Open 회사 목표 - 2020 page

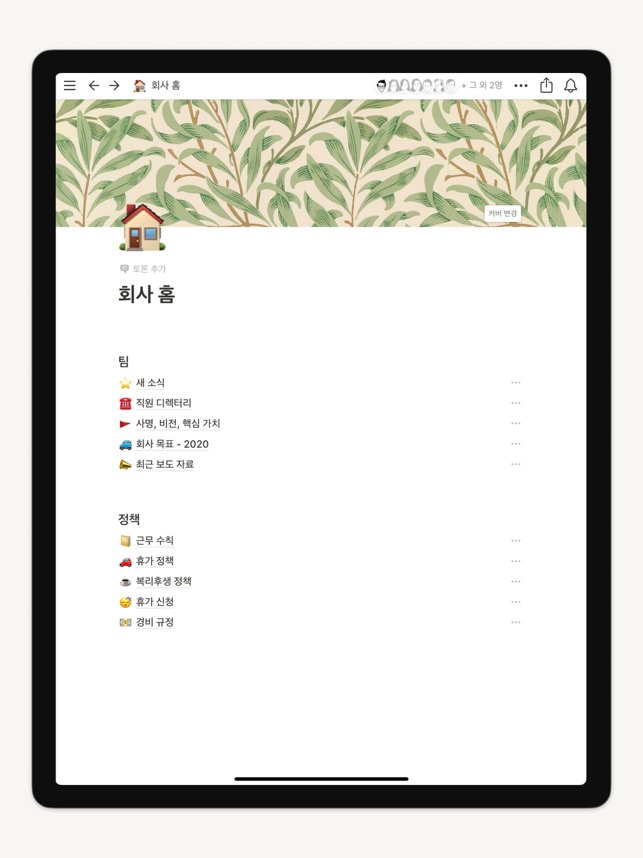[x=172, y=444]
